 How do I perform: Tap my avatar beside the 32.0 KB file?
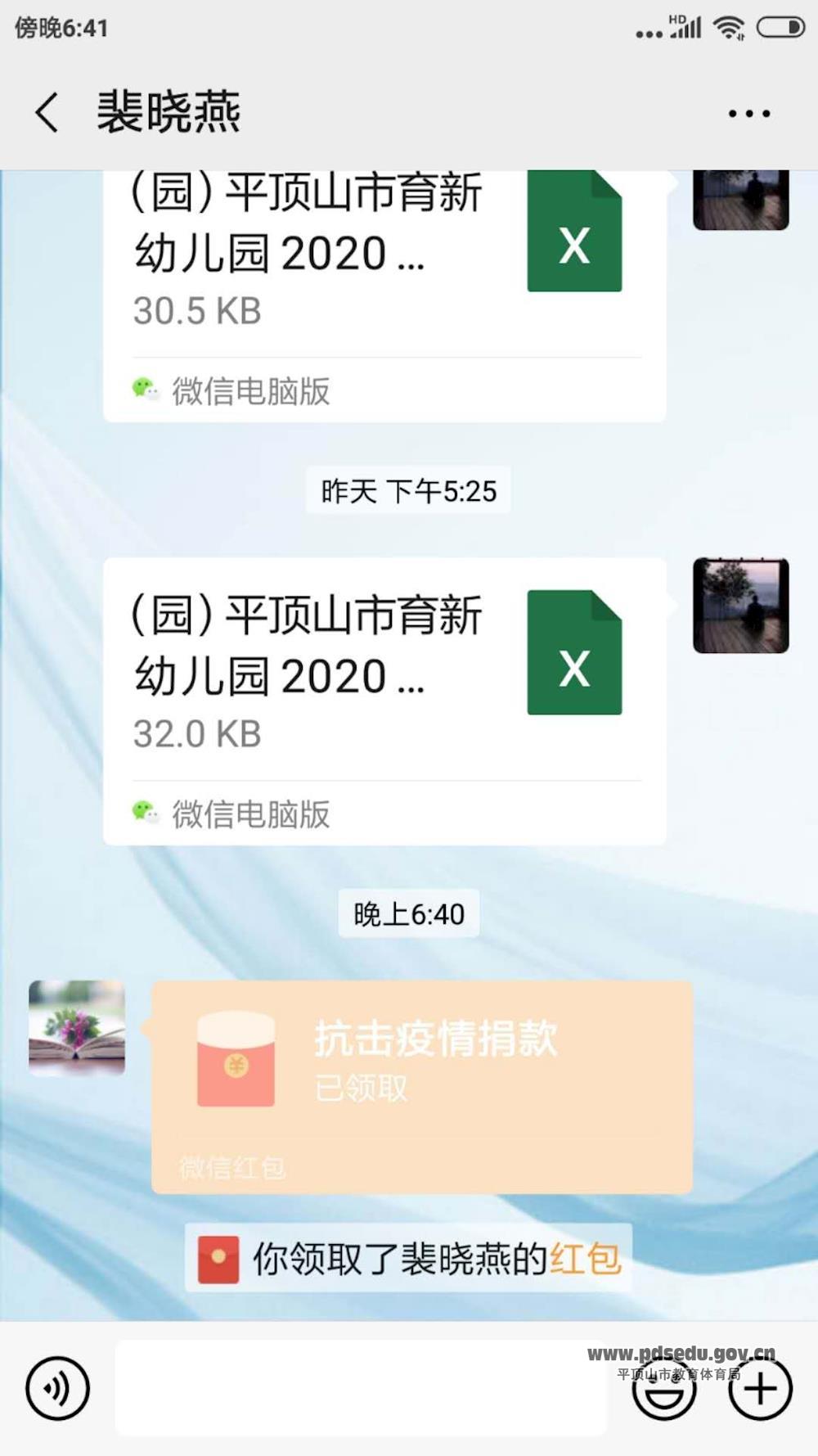pyautogui.click(x=740, y=606)
